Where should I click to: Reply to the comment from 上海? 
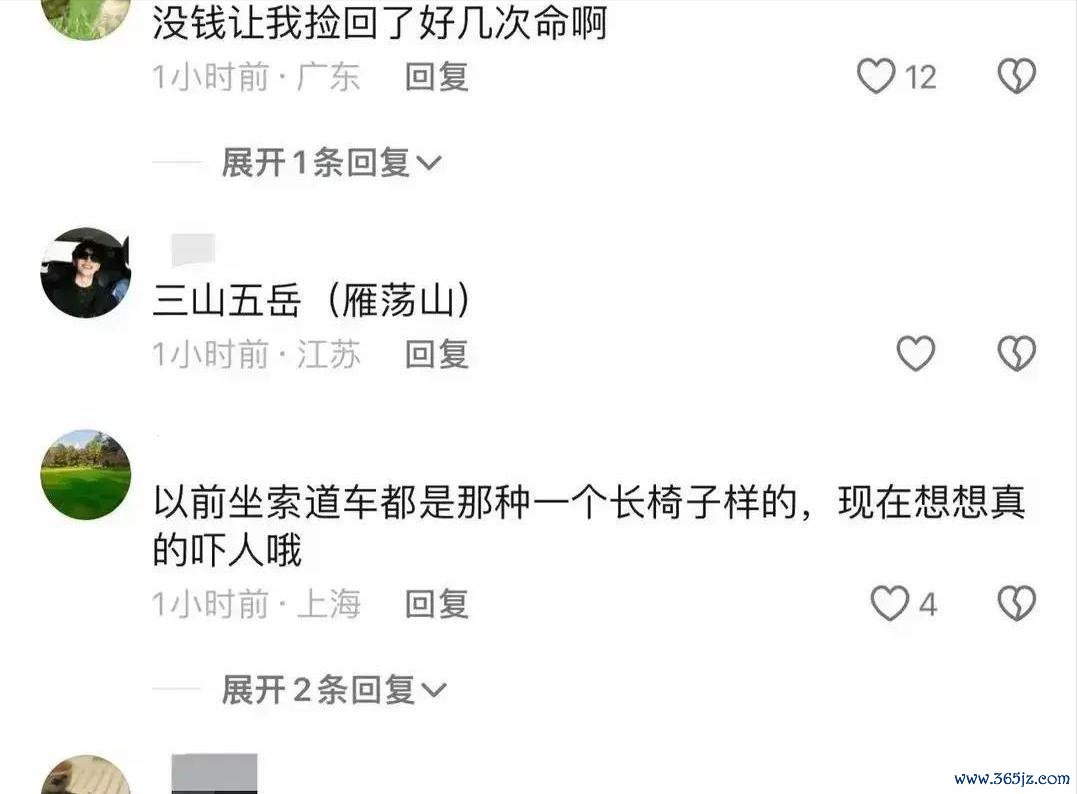point(436,604)
